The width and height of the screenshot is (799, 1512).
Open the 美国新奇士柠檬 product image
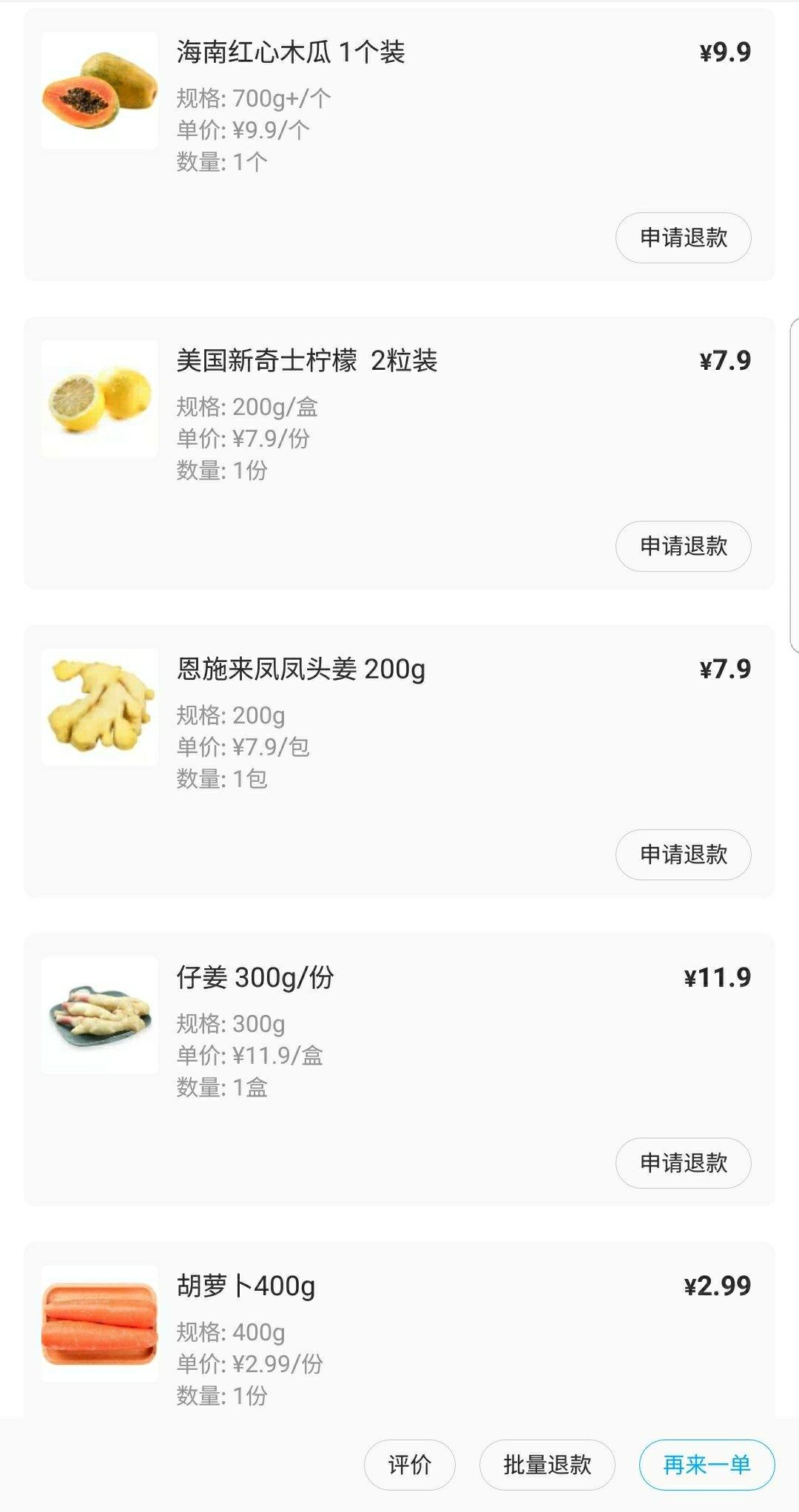coord(100,399)
